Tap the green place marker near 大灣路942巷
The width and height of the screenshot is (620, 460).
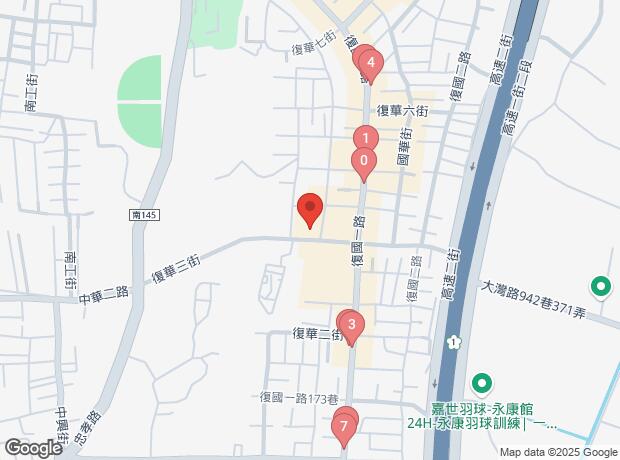tap(601, 288)
